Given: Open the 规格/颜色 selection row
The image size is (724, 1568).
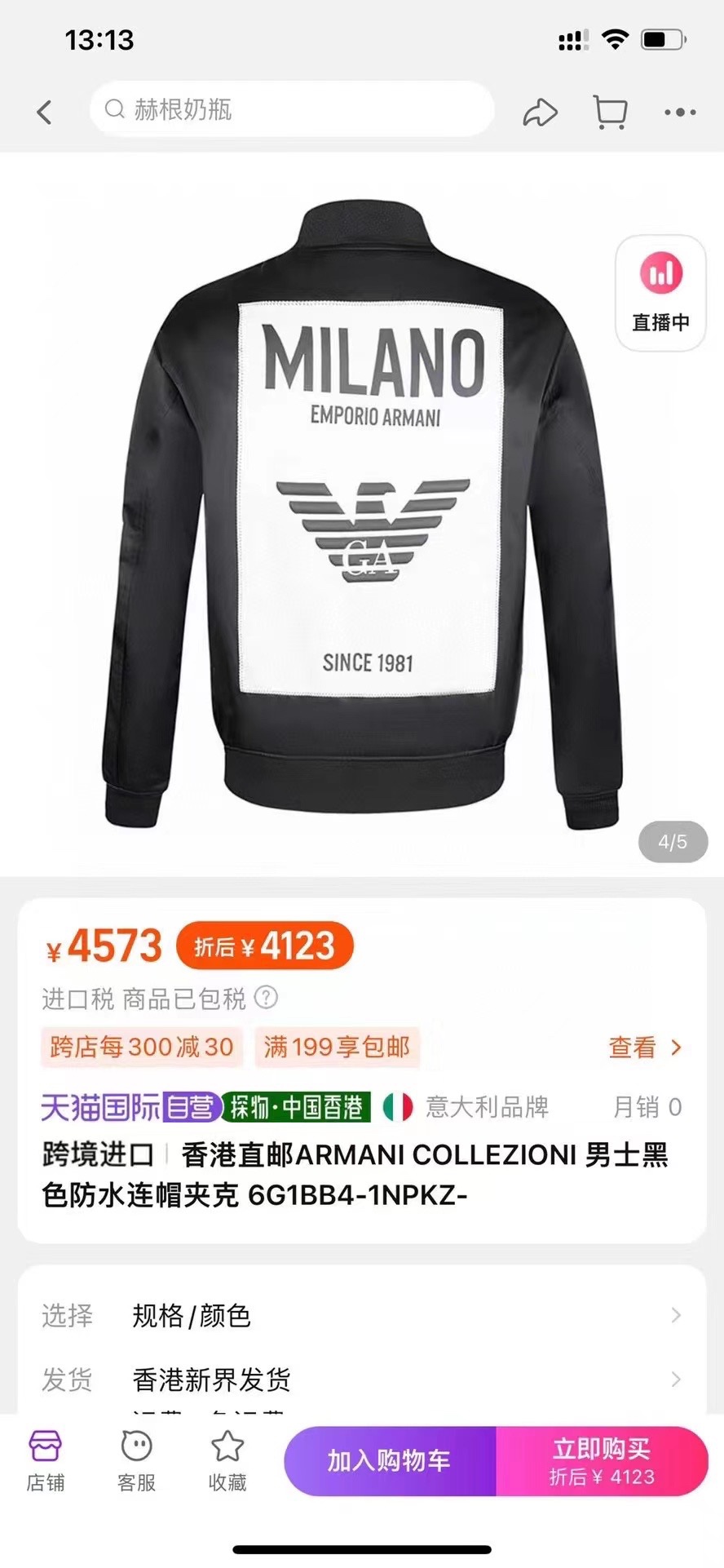Looking at the screenshot, I should point(362,1315).
